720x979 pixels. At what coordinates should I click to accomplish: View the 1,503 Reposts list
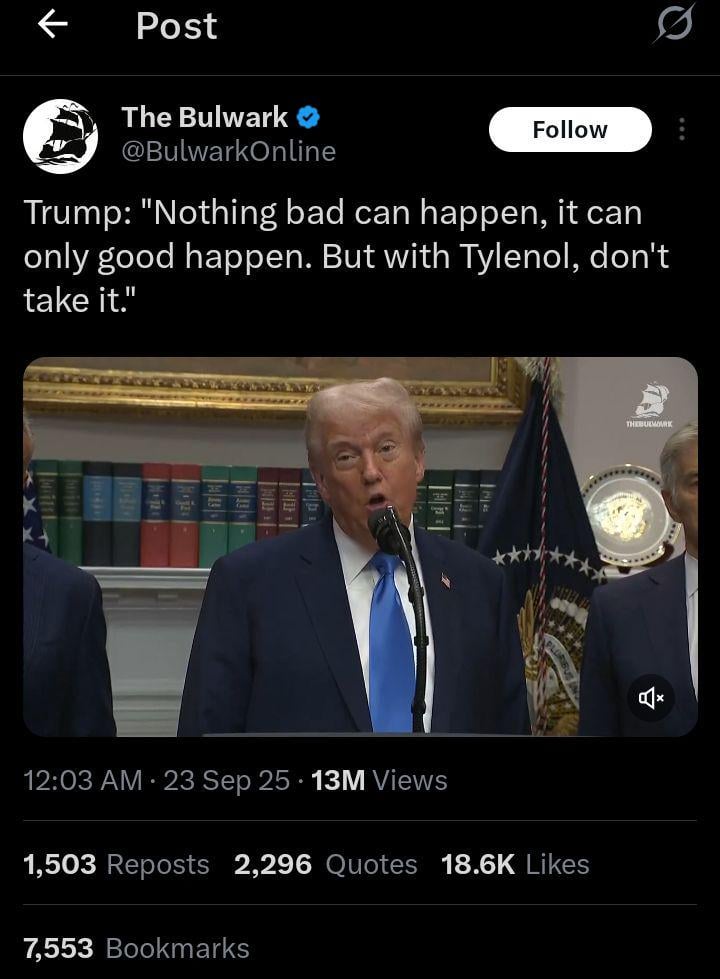pyautogui.click(x=116, y=864)
